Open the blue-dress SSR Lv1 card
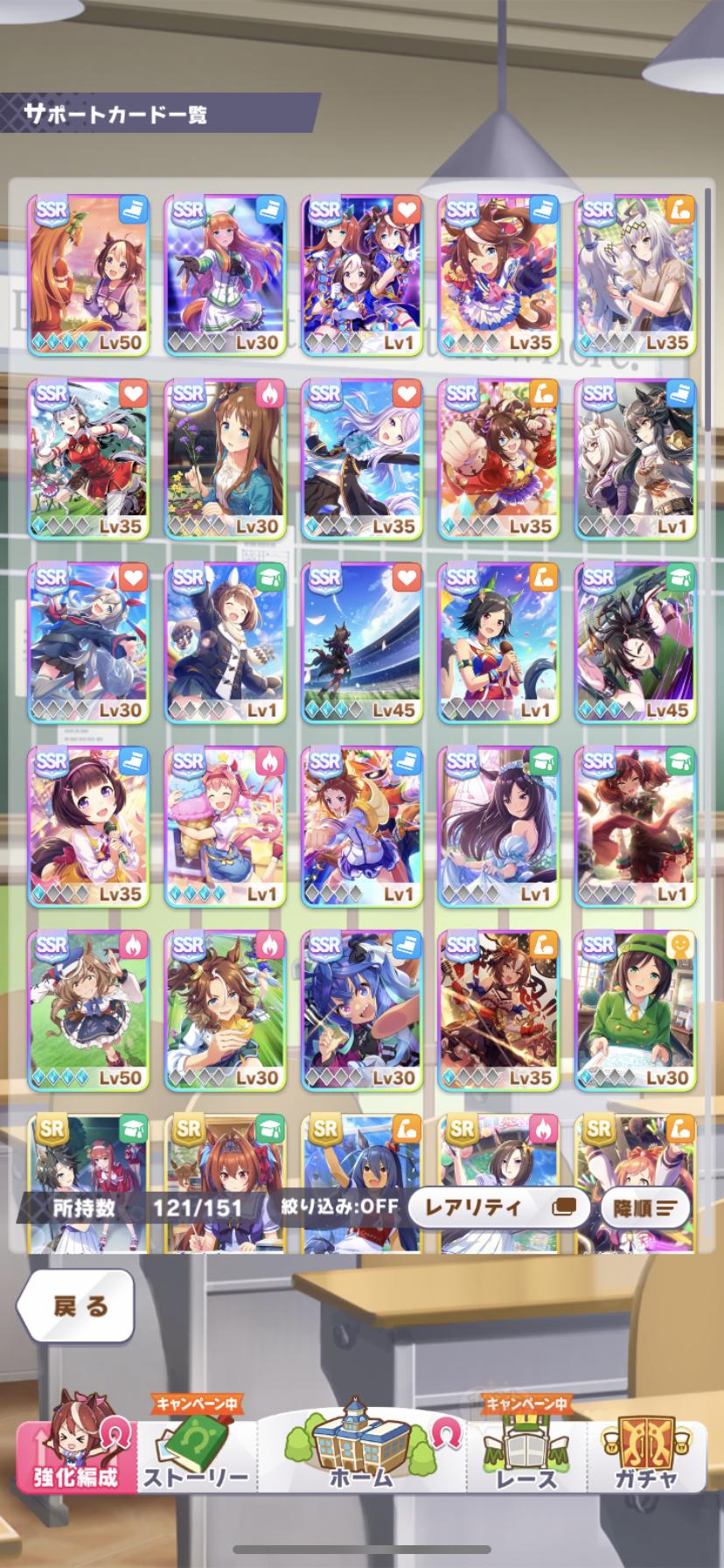 point(498,826)
